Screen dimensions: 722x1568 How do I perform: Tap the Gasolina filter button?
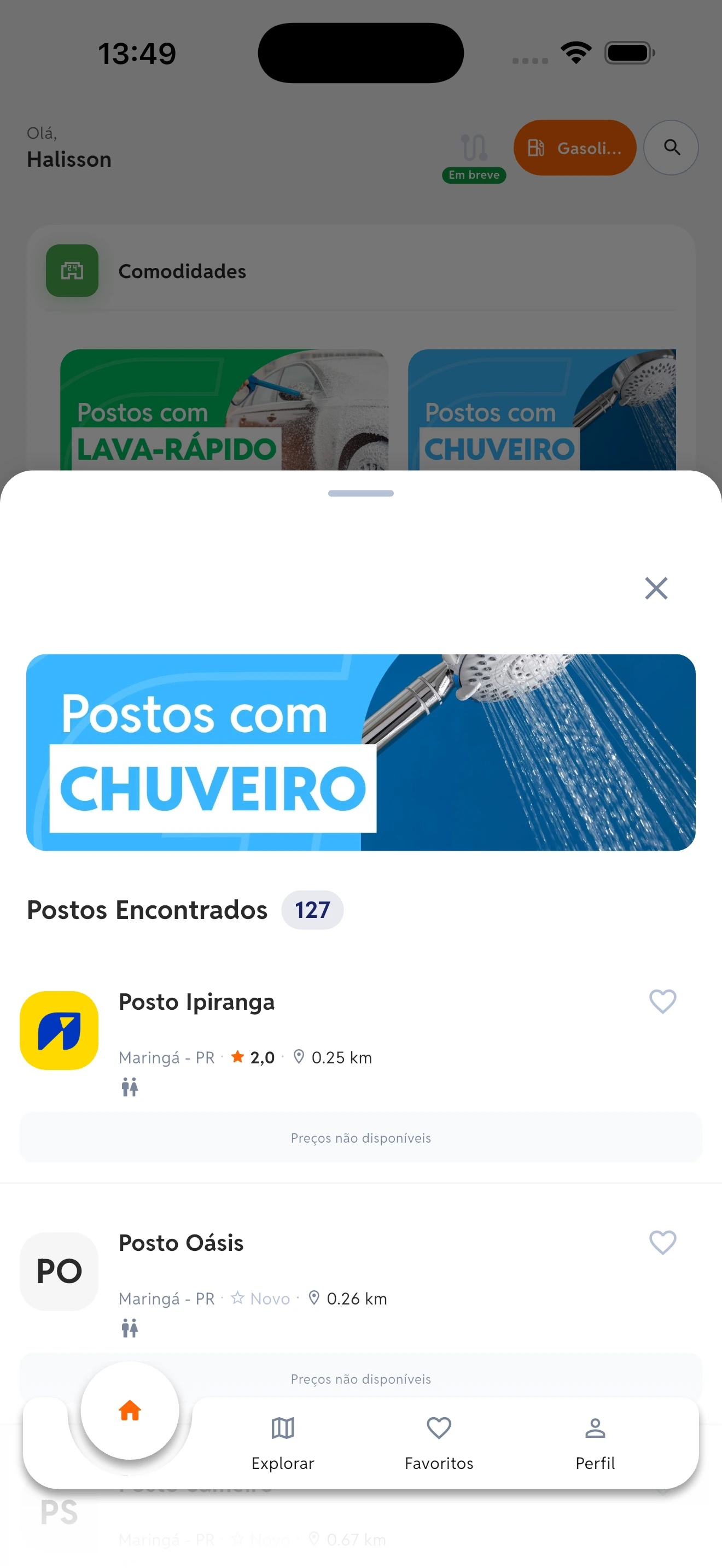(x=574, y=147)
